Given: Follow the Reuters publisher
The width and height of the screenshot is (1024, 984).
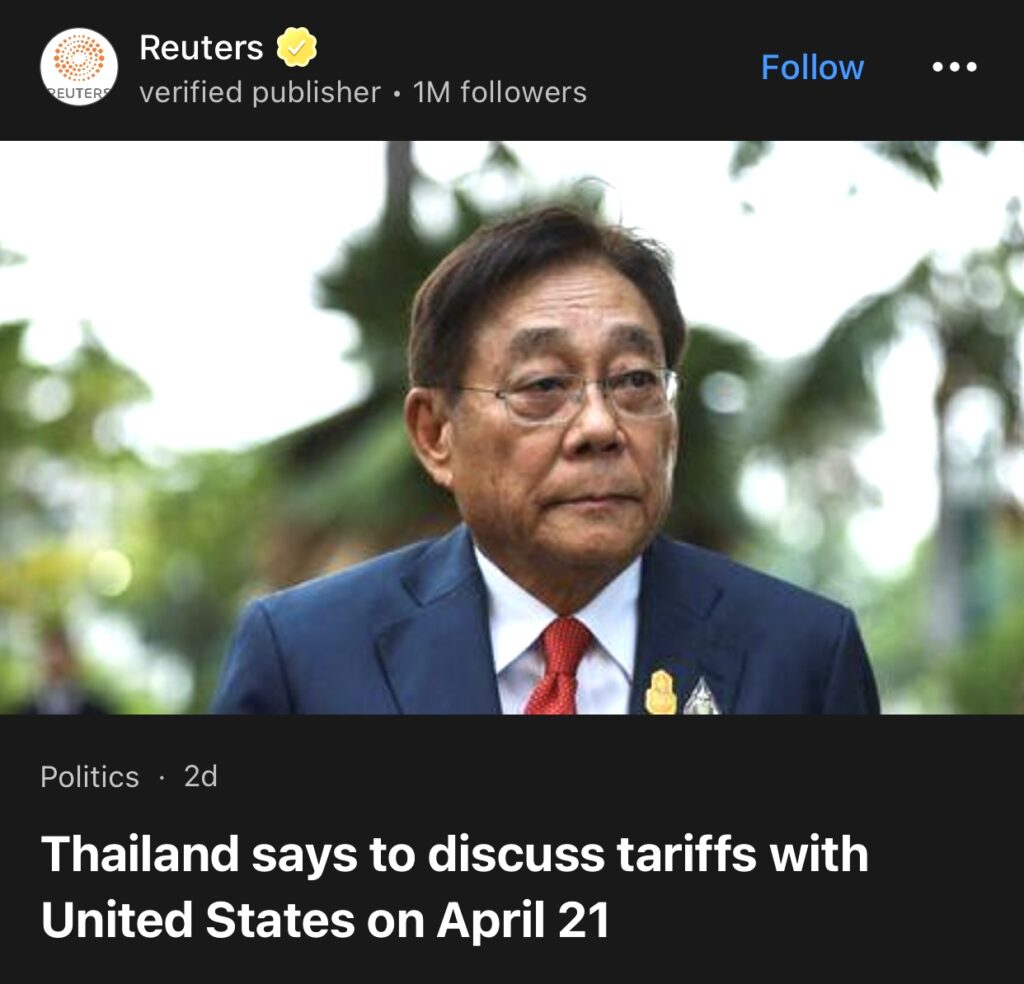Looking at the screenshot, I should pyautogui.click(x=812, y=67).
